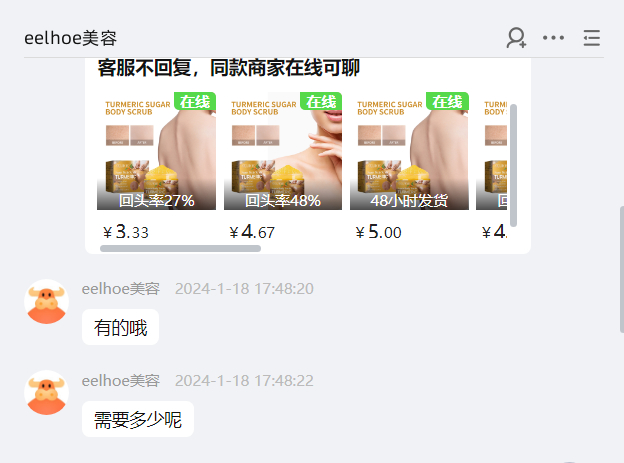Open the ¥3.33 turmeric scrub product card
Screen dimensions: 624x463
click(156, 160)
